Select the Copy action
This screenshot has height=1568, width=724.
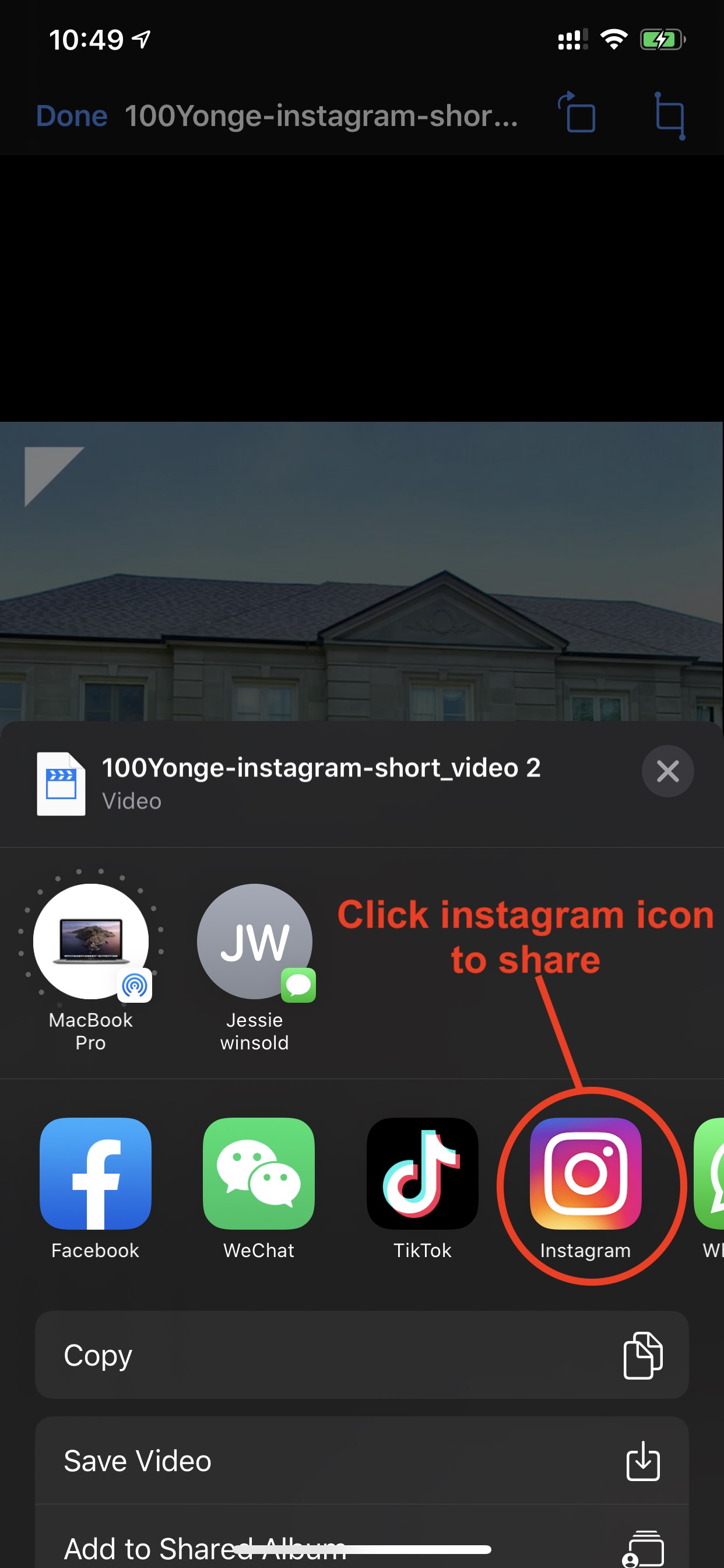361,1355
